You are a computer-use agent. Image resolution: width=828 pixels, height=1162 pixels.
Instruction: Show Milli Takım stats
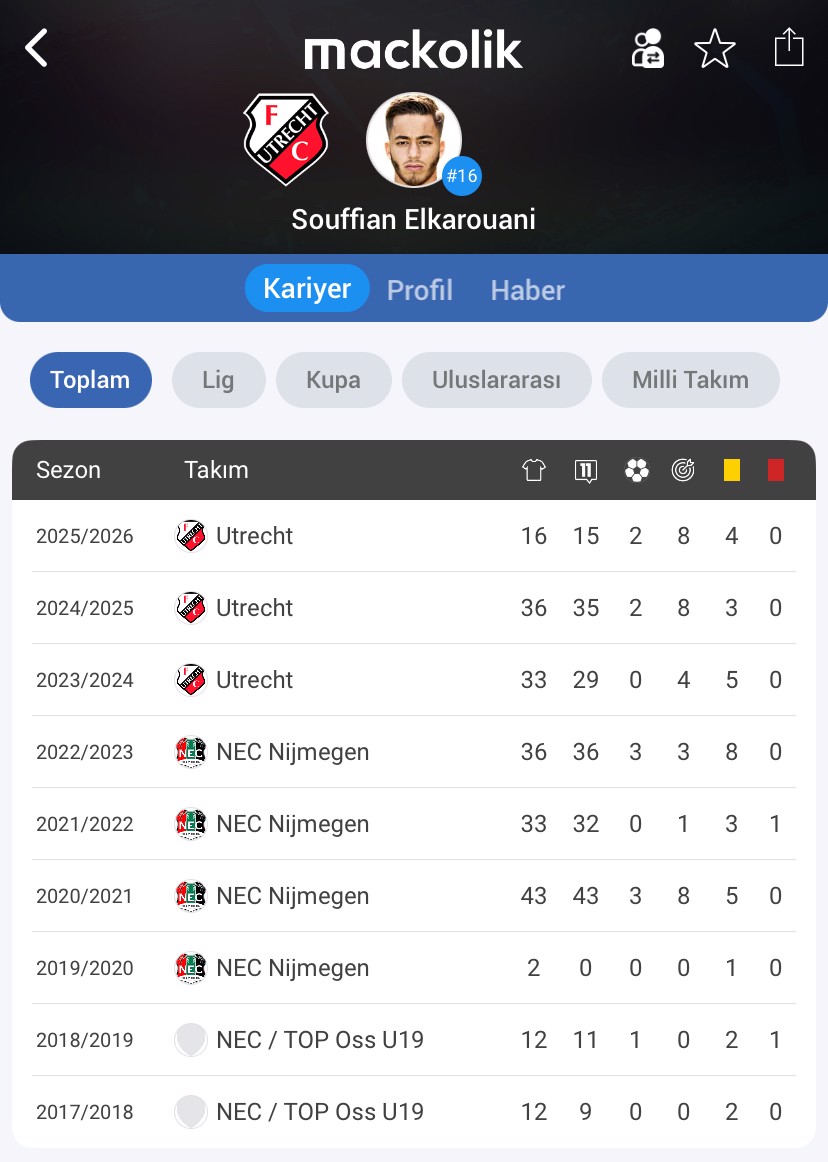(690, 380)
